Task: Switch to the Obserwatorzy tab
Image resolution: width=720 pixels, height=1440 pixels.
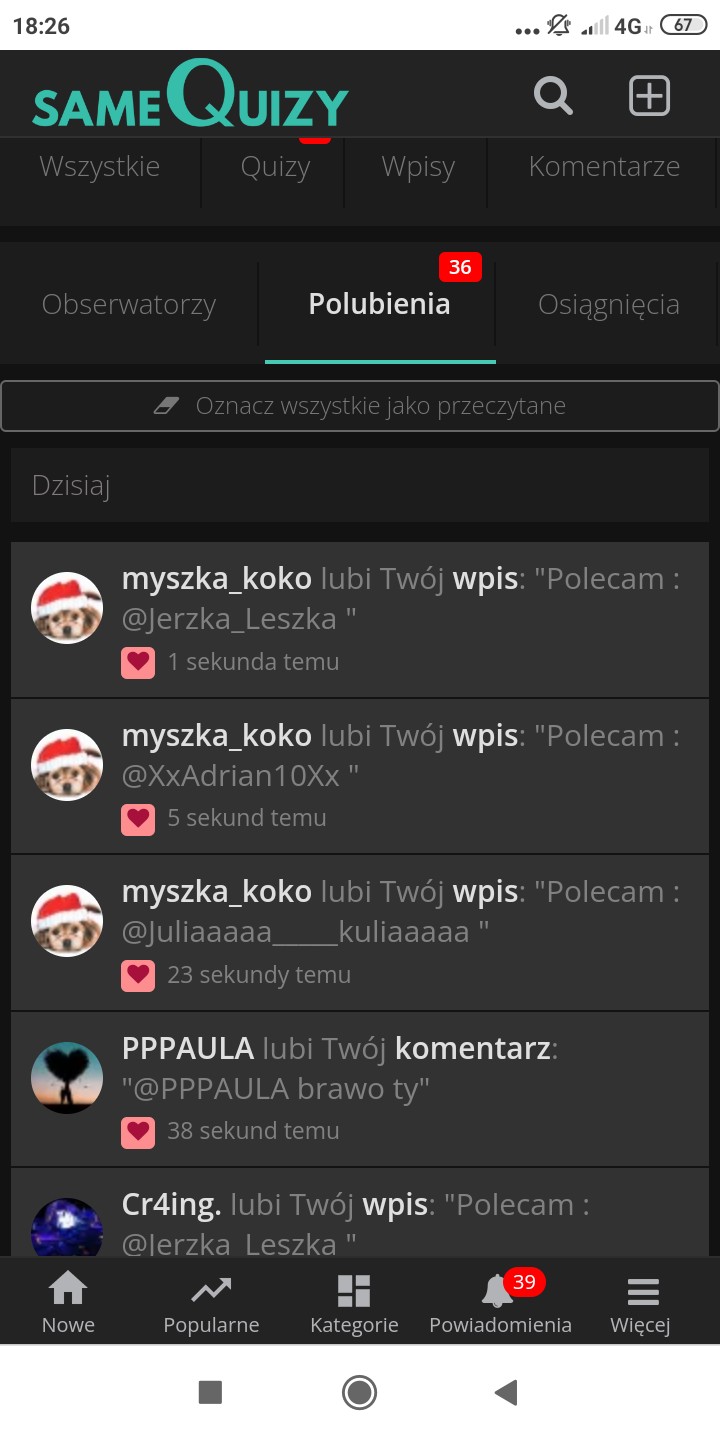Action: click(129, 304)
